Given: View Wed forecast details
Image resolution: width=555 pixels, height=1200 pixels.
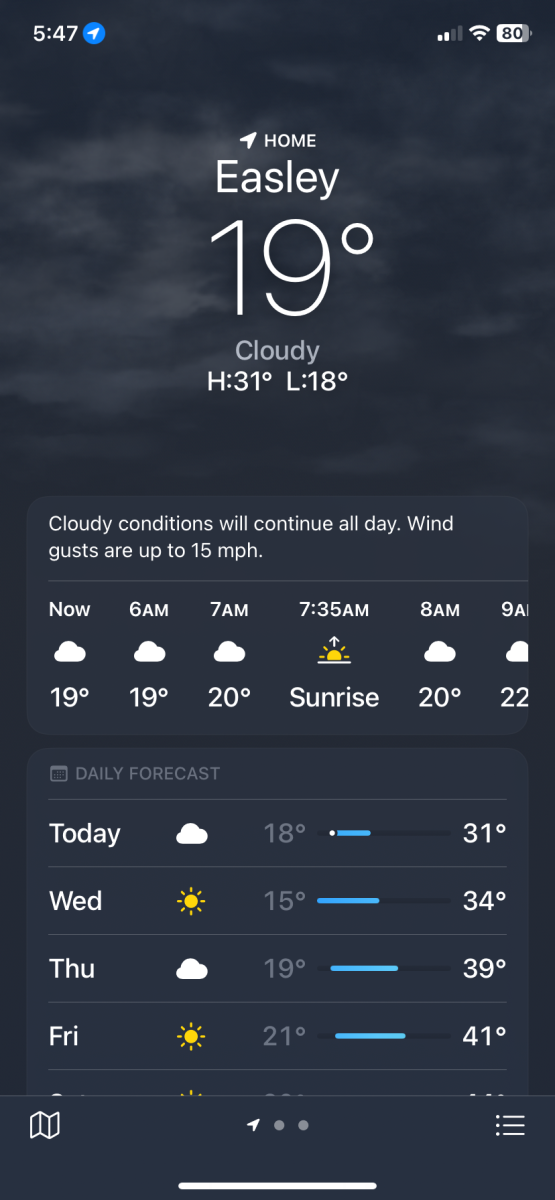Looking at the screenshot, I should coord(277,901).
